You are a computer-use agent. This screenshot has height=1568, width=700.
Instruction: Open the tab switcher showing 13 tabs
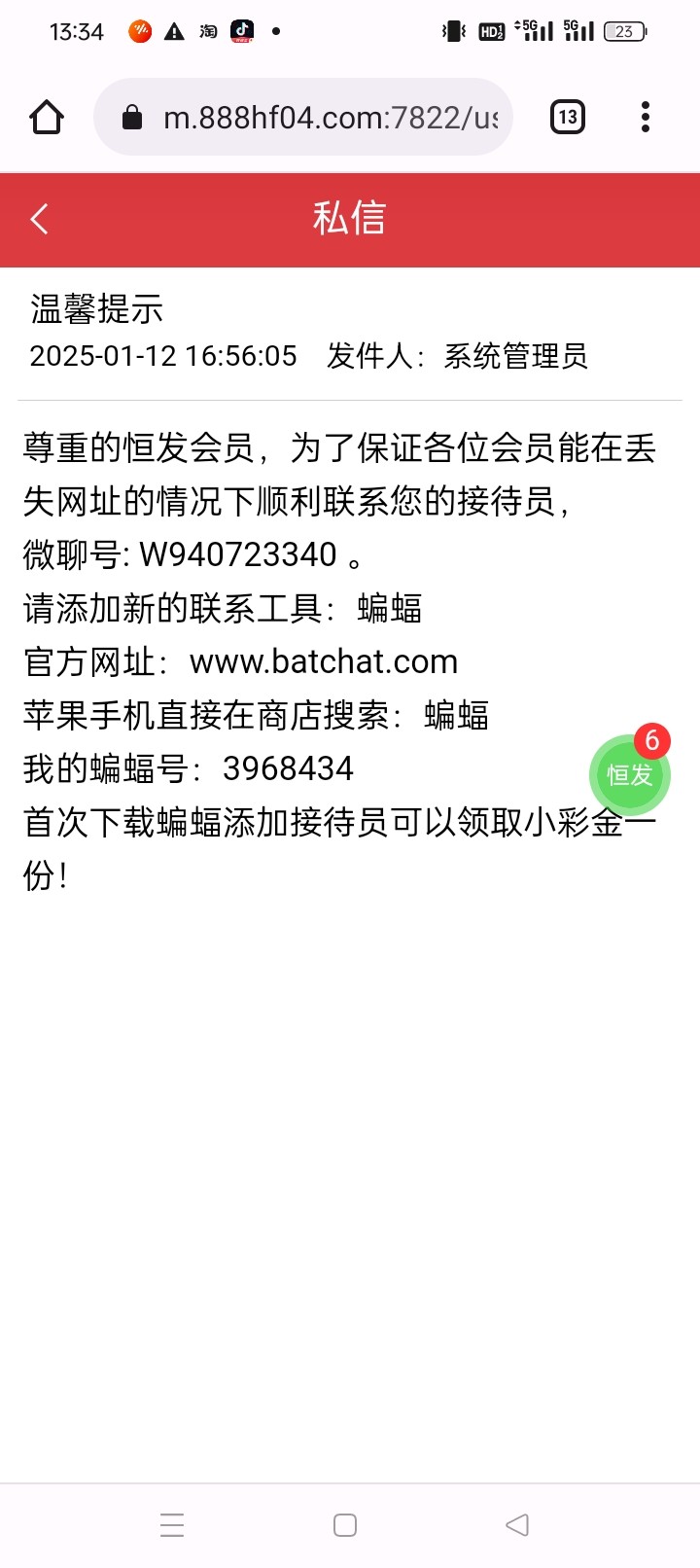pos(568,118)
